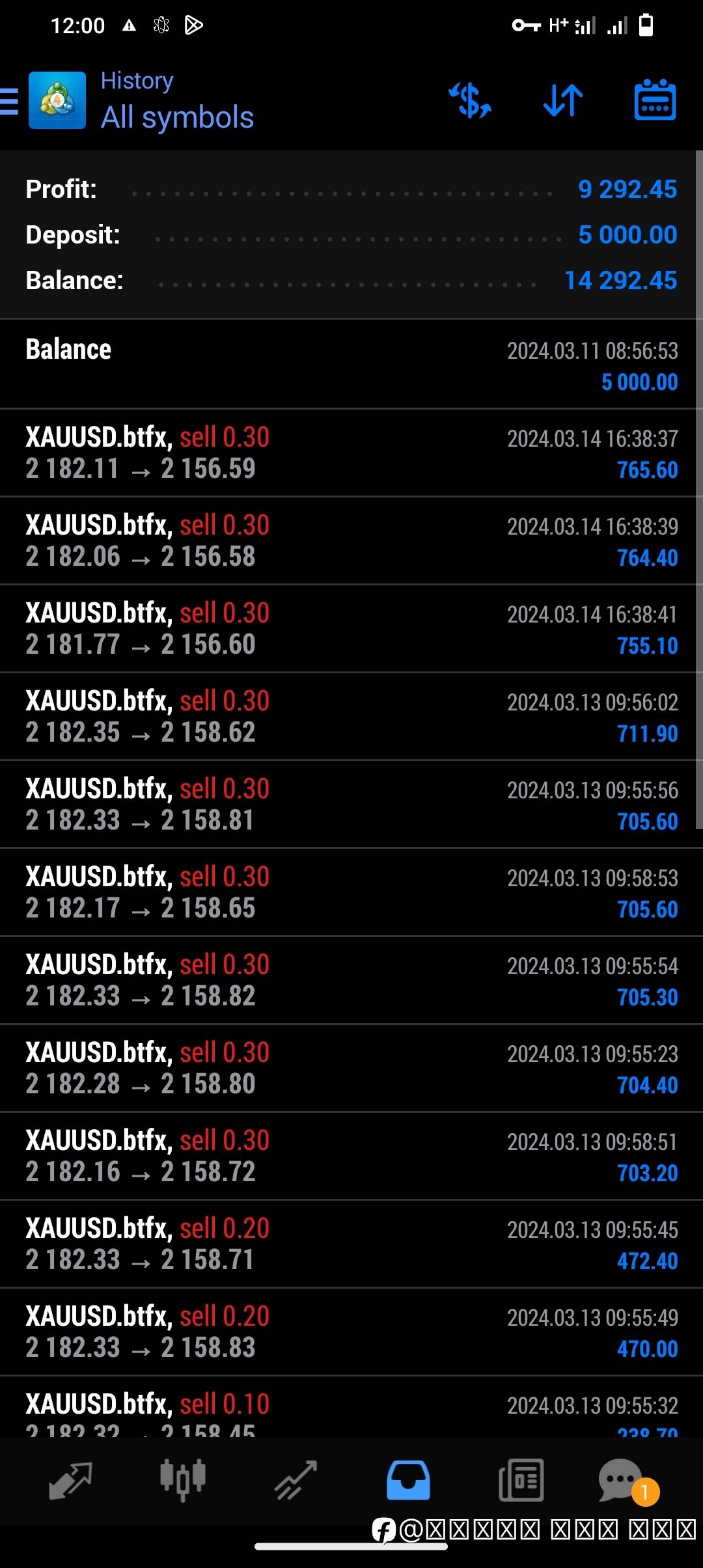Open the XAUUSD sell trade with 765.60 profit
Image resolution: width=703 pixels, height=1568 pixels.
pyautogui.click(x=351, y=453)
